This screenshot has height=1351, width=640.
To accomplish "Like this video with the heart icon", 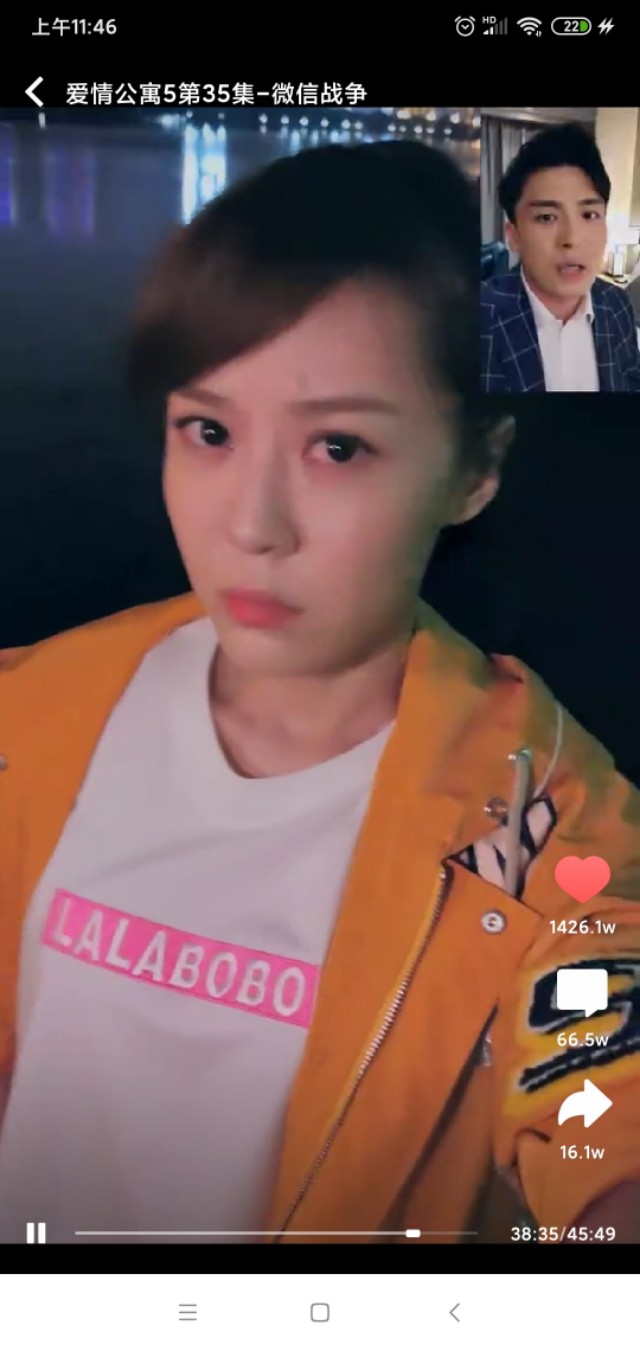I will tap(582, 880).
